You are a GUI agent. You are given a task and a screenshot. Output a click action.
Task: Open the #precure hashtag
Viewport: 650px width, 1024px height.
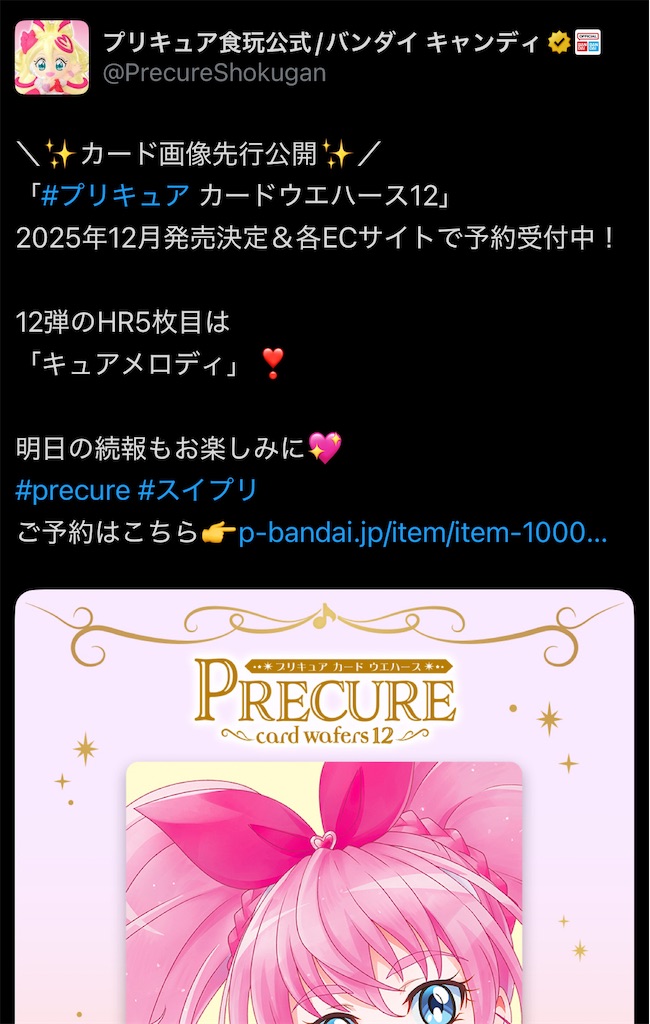(73, 490)
